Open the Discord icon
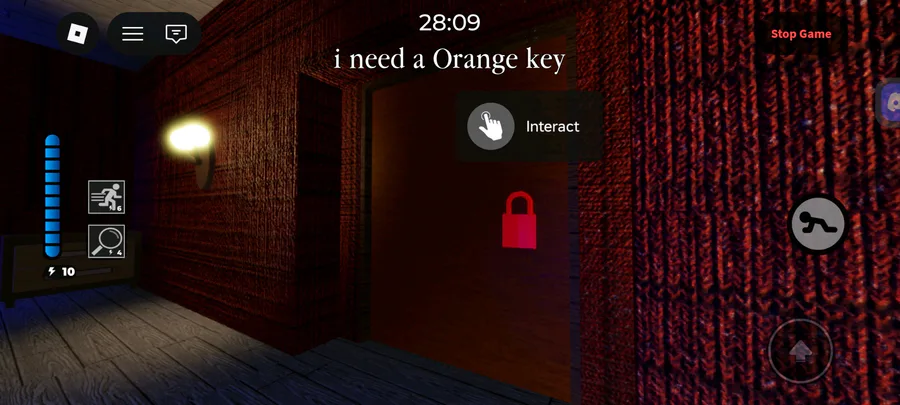This screenshot has width=900, height=405. tap(890, 103)
